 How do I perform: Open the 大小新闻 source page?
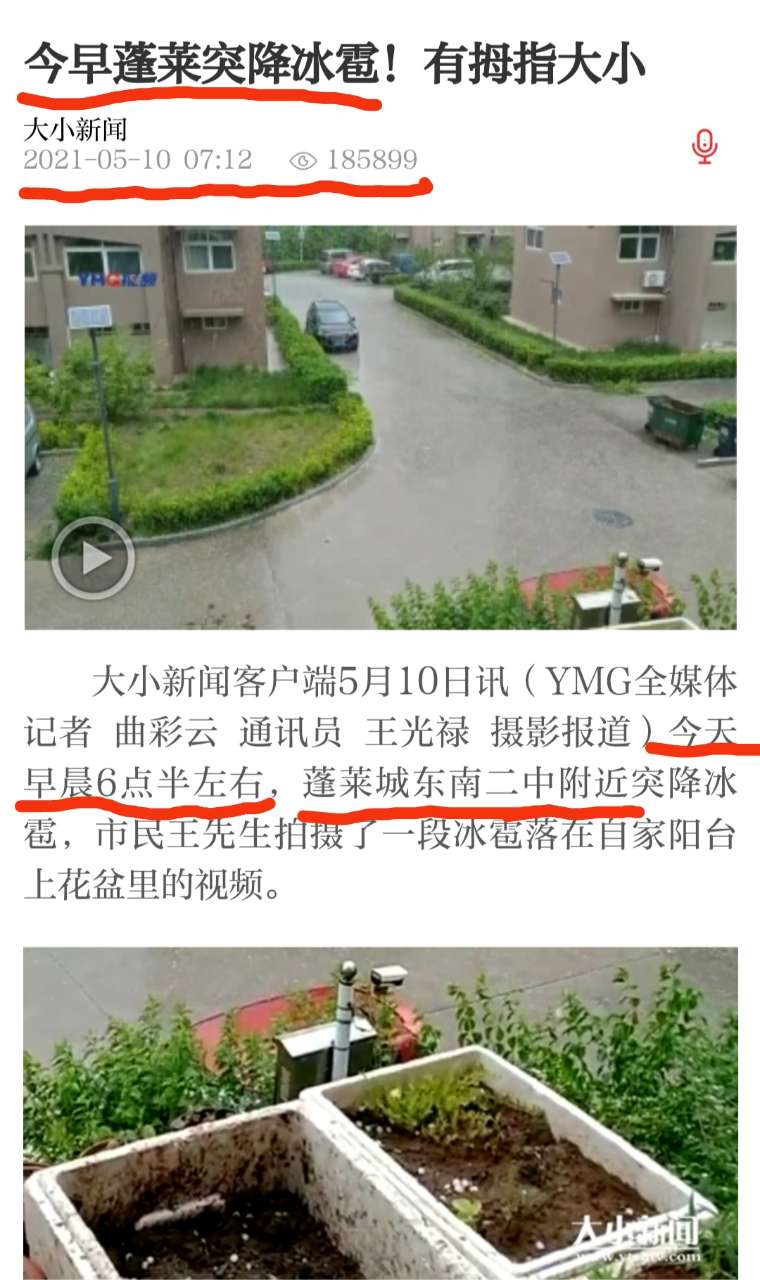tap(75, 129)
